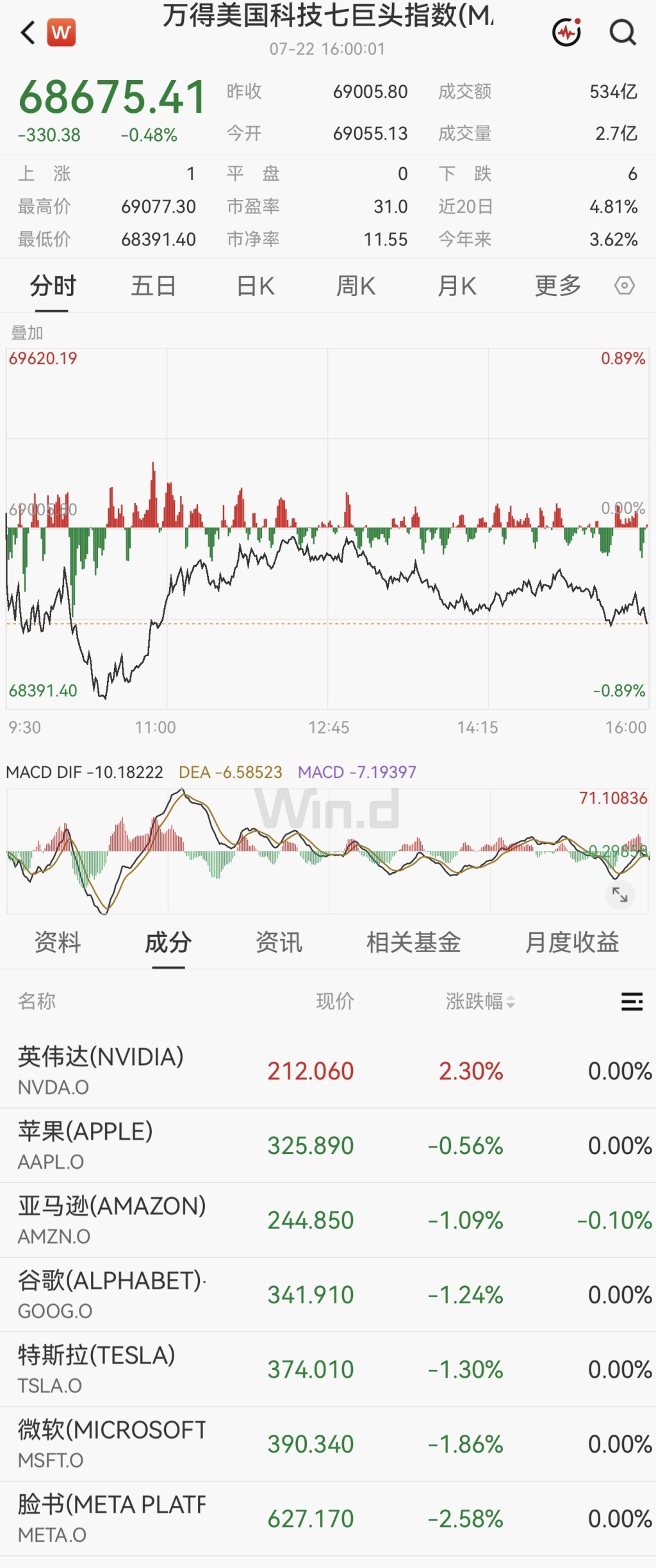Open the search magnifier icon
Viewport: 656px width, 1568px height.
(623, 32)
